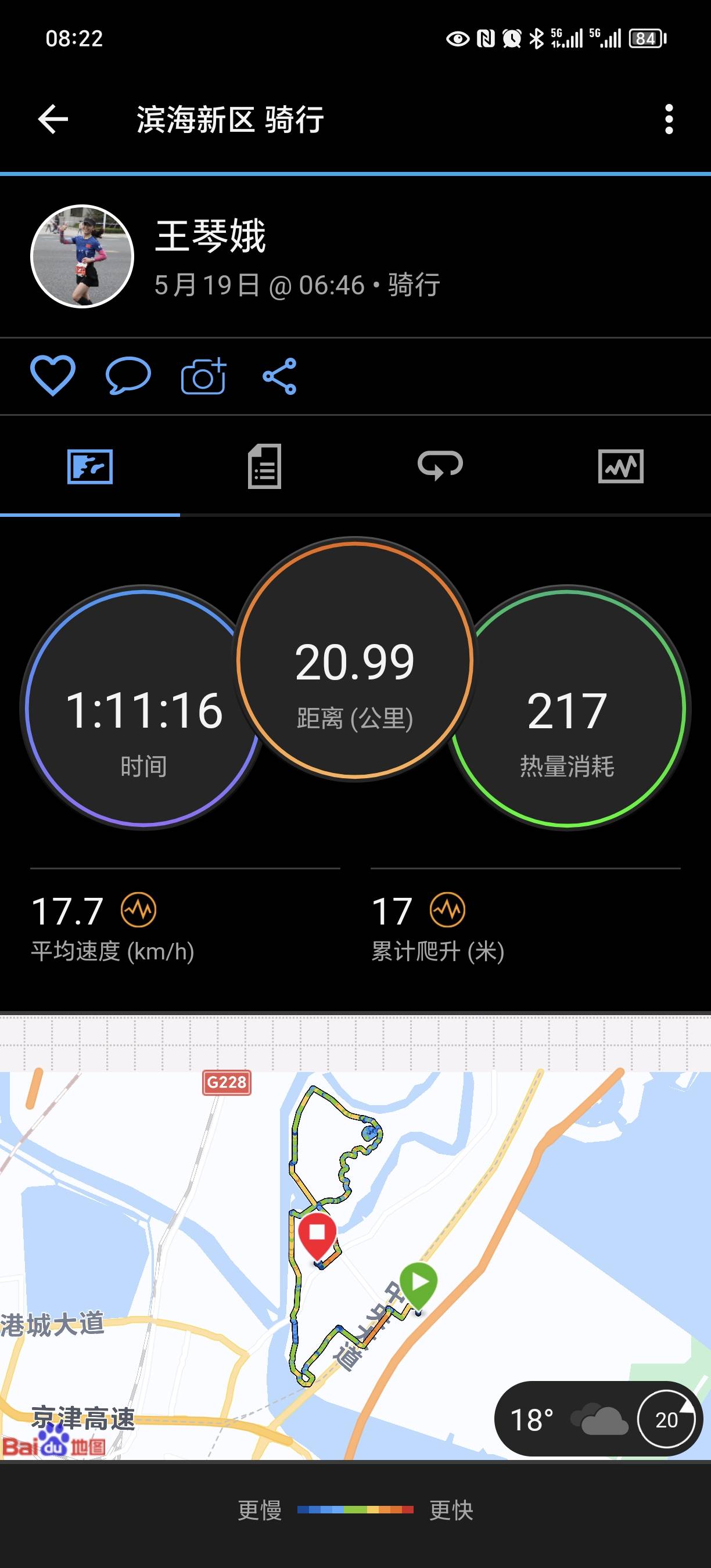Expand the elevation gain details
This screenshot has height=1568, width=711.
coord(448,911)
